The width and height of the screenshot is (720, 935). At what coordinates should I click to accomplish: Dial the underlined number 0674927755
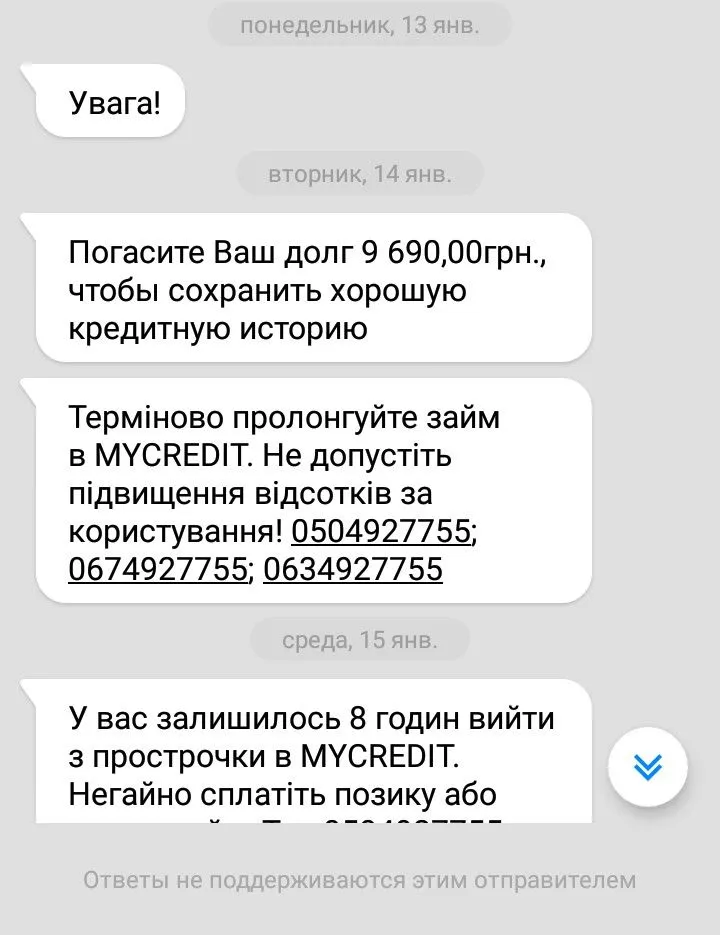point(157,569)
